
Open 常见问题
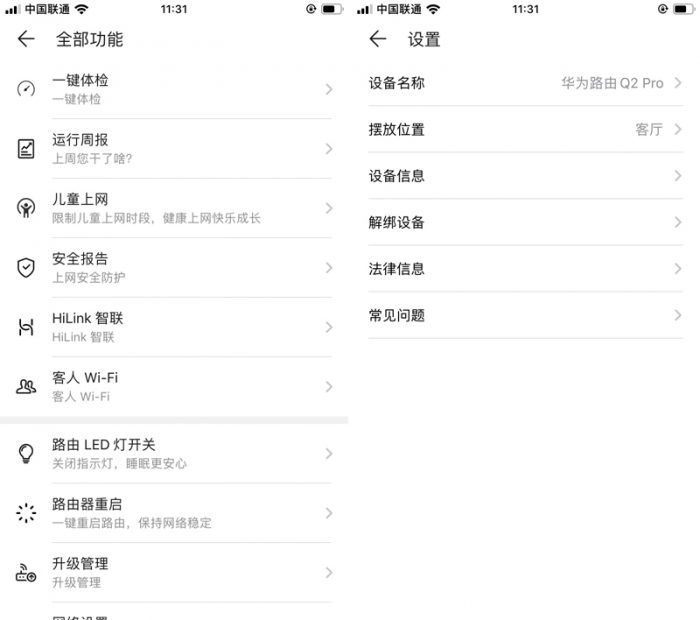pyautogui.click(x=525, y=315)
